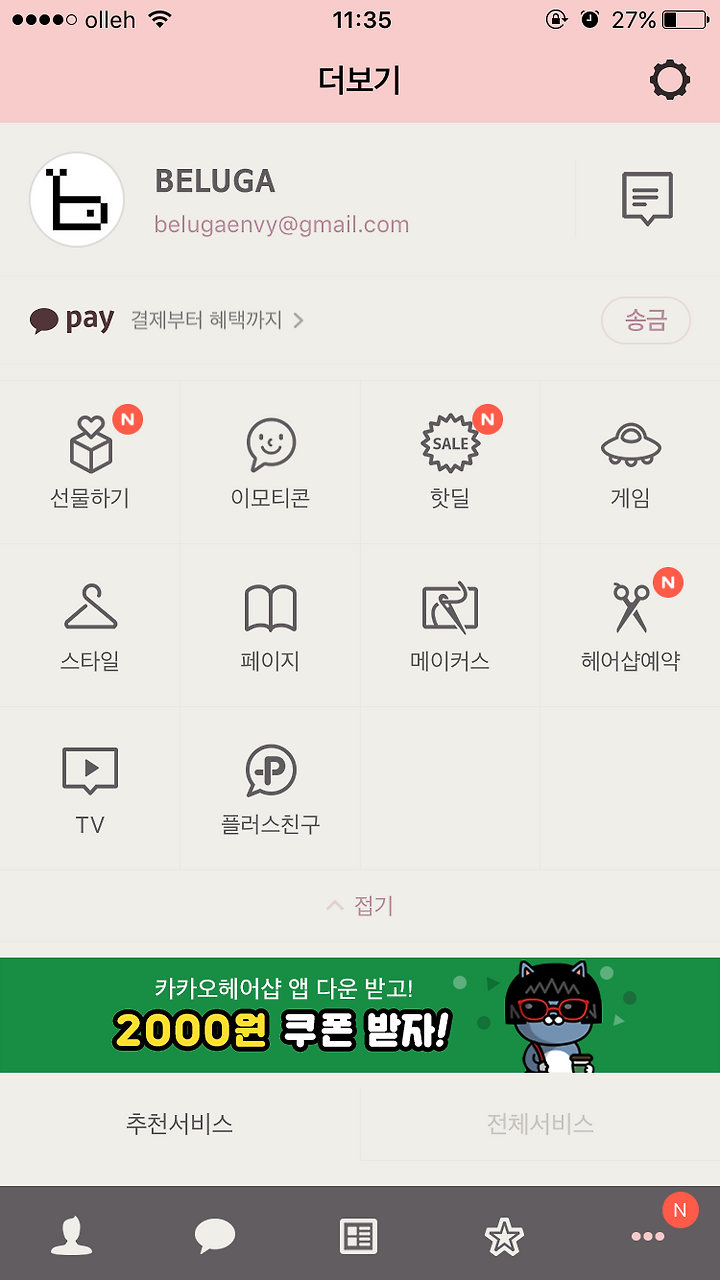Image resolution: width=720 pixels, height=1280 pixels.
Task: Open Kakao pay 결제부터 혜택까지
Action: click(167, 320)
